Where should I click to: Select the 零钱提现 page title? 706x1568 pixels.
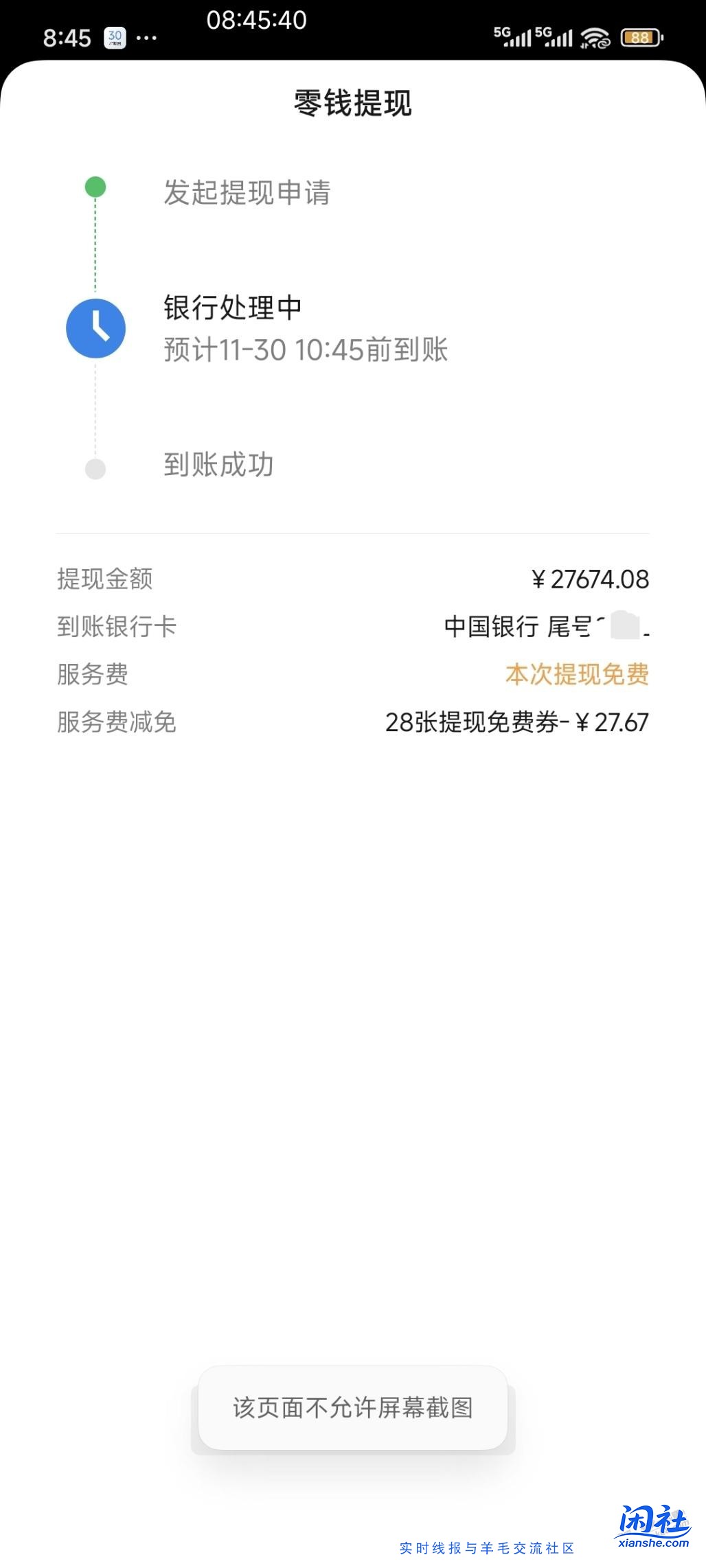[352, 101]
